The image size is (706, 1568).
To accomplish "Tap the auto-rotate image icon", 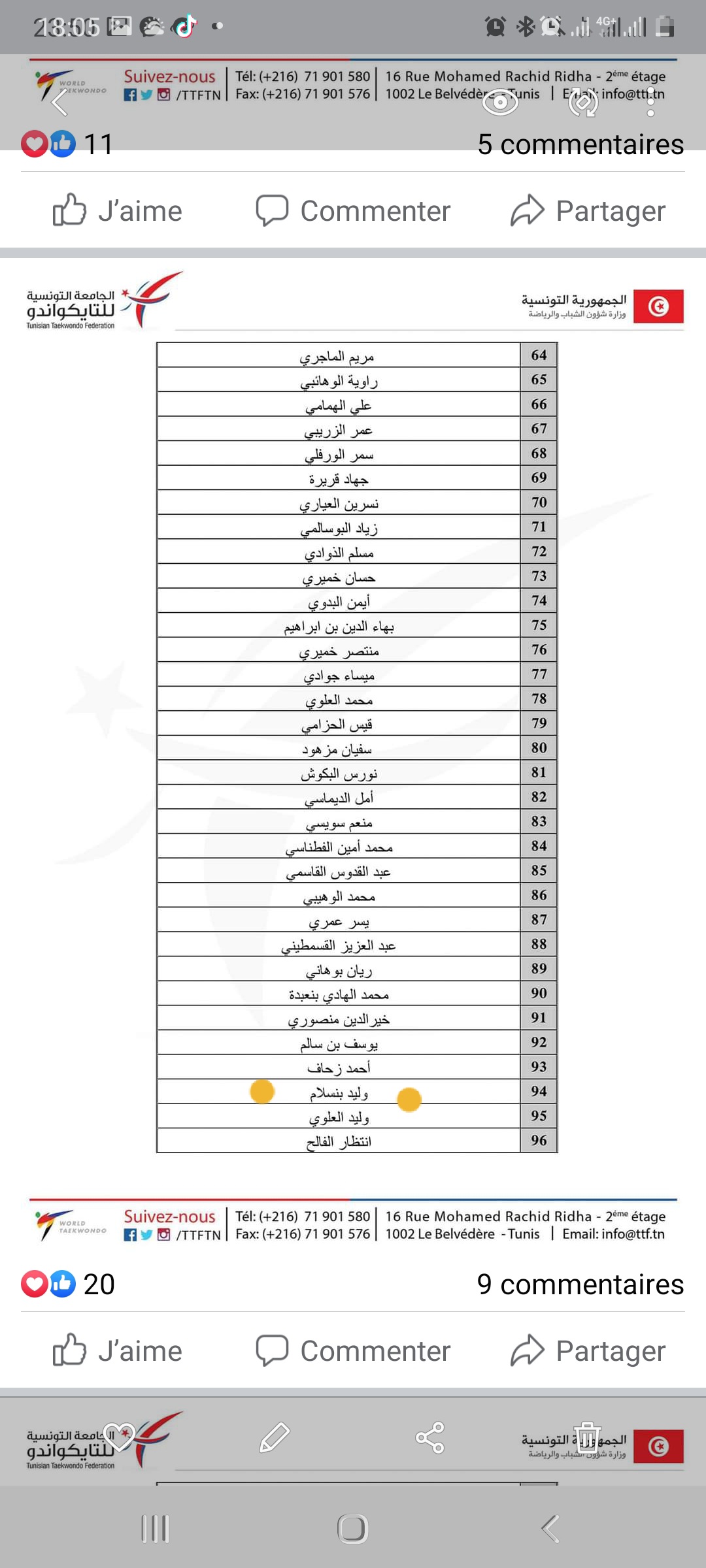I will (583, 103).
